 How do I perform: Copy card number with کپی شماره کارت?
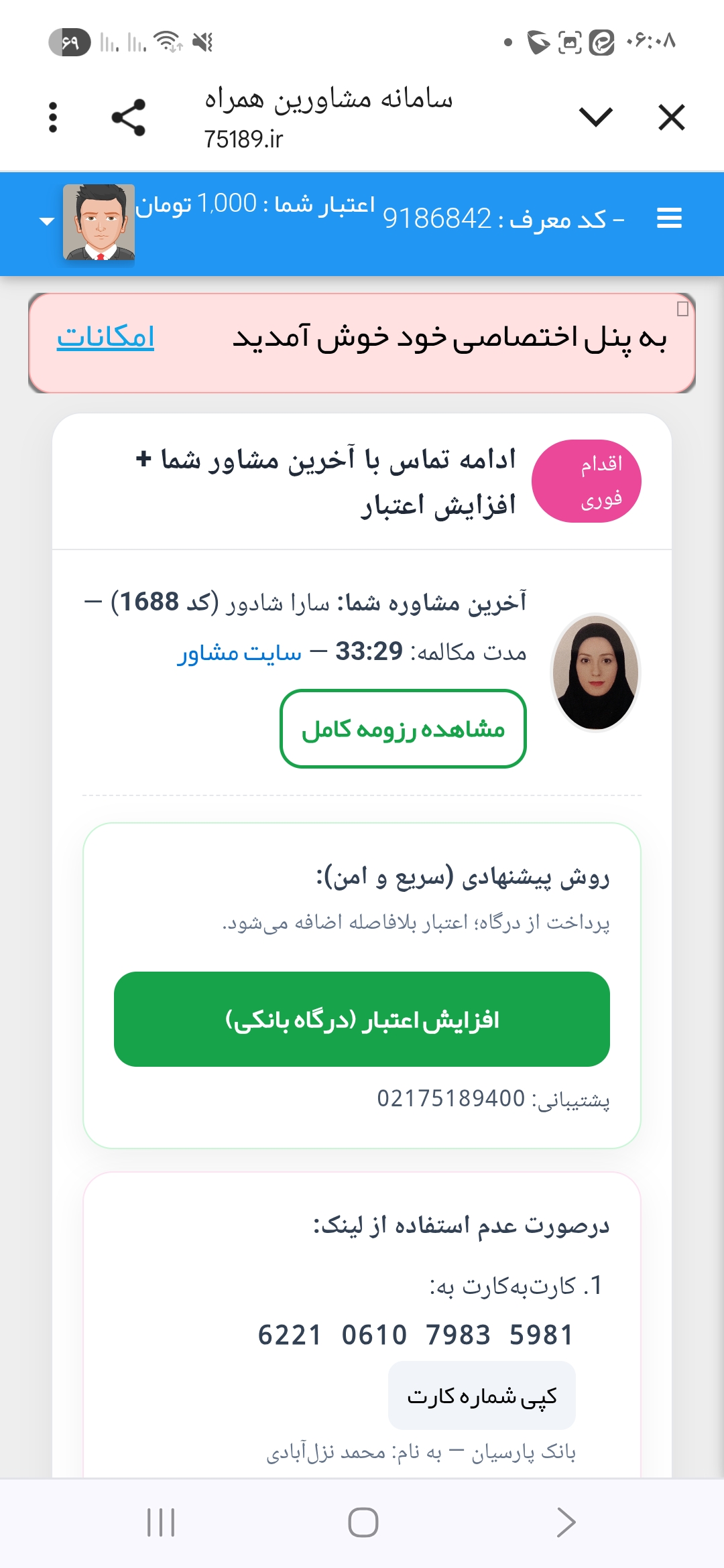point(481,1396)
